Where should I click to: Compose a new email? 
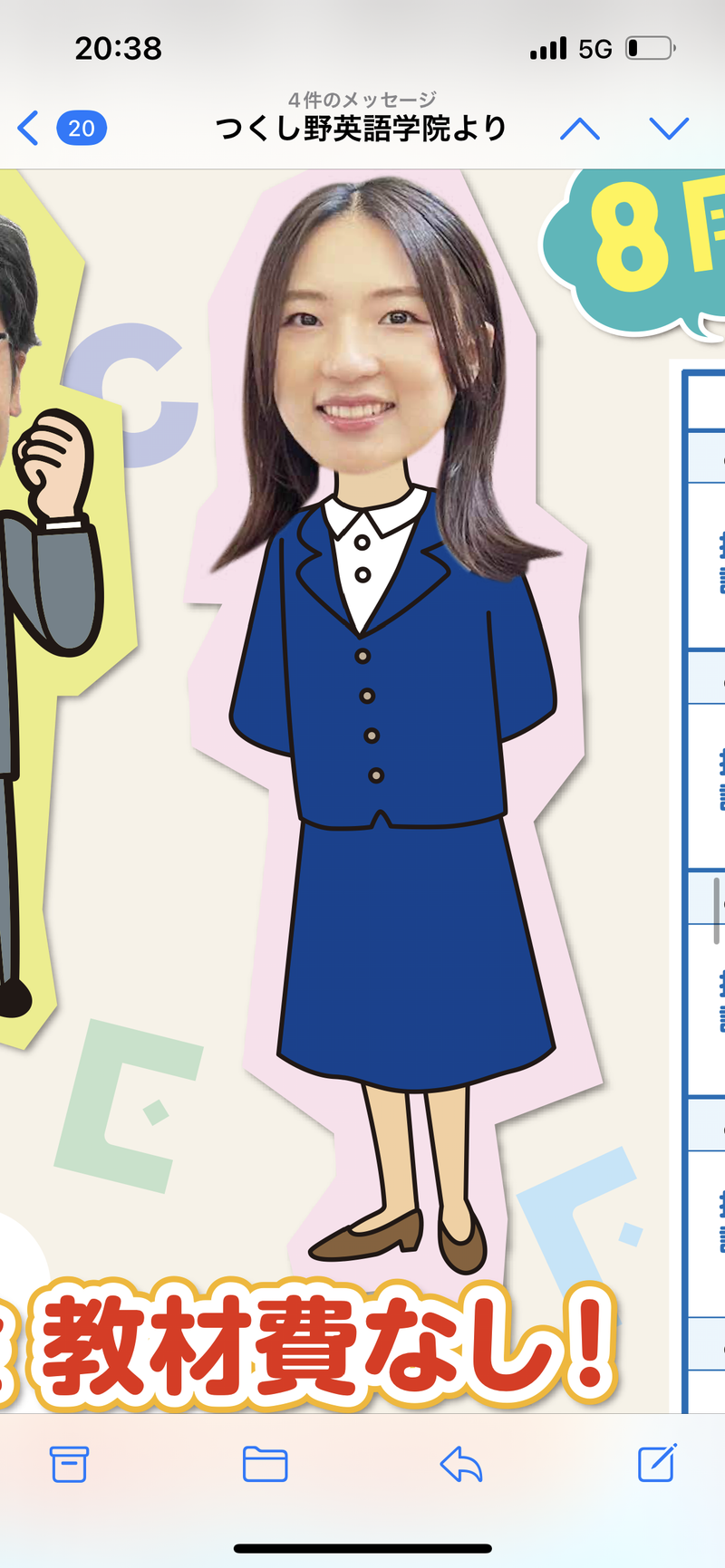tap(656, 1464)
